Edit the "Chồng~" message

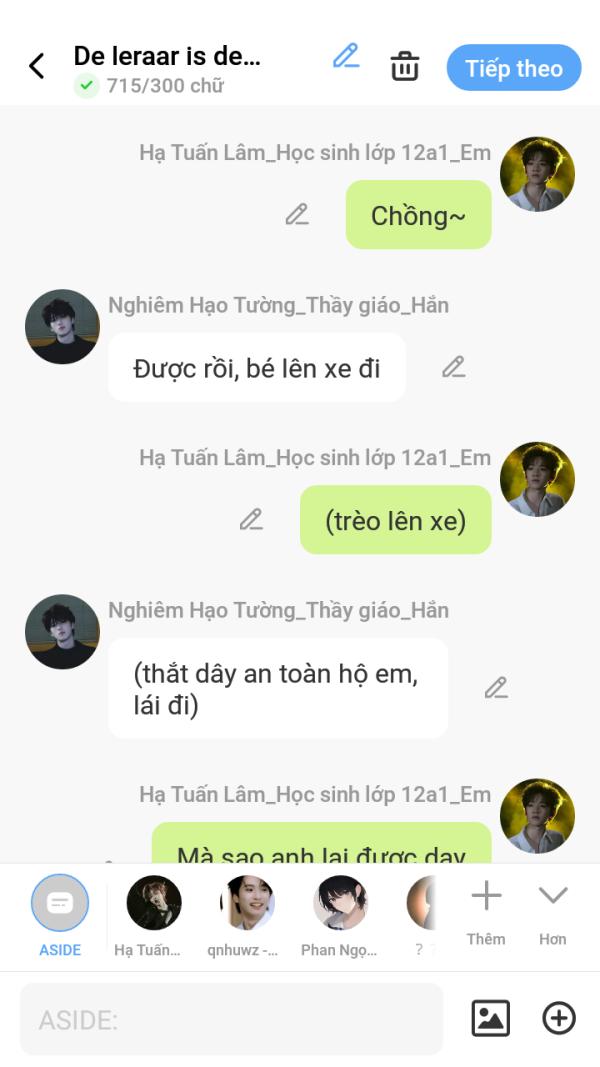[297, 214]
